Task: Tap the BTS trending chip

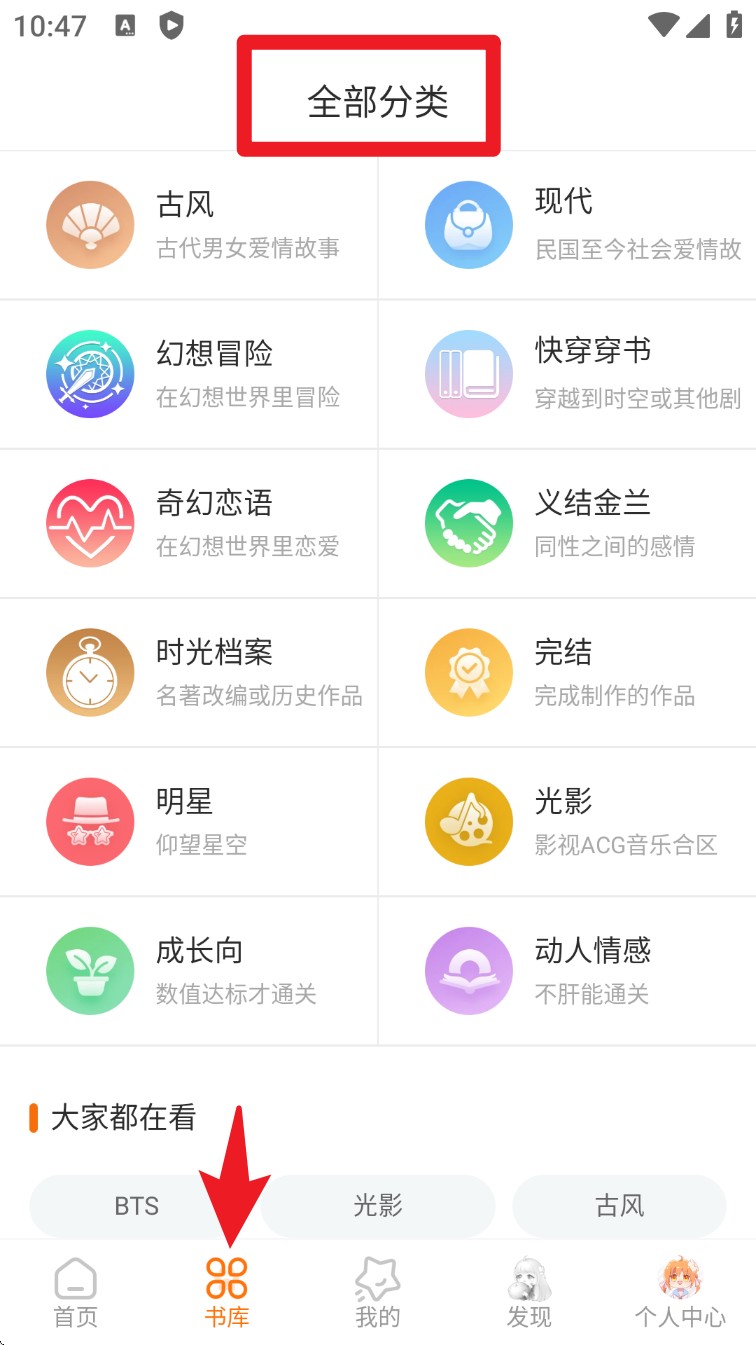Action: pos(136,1206)
